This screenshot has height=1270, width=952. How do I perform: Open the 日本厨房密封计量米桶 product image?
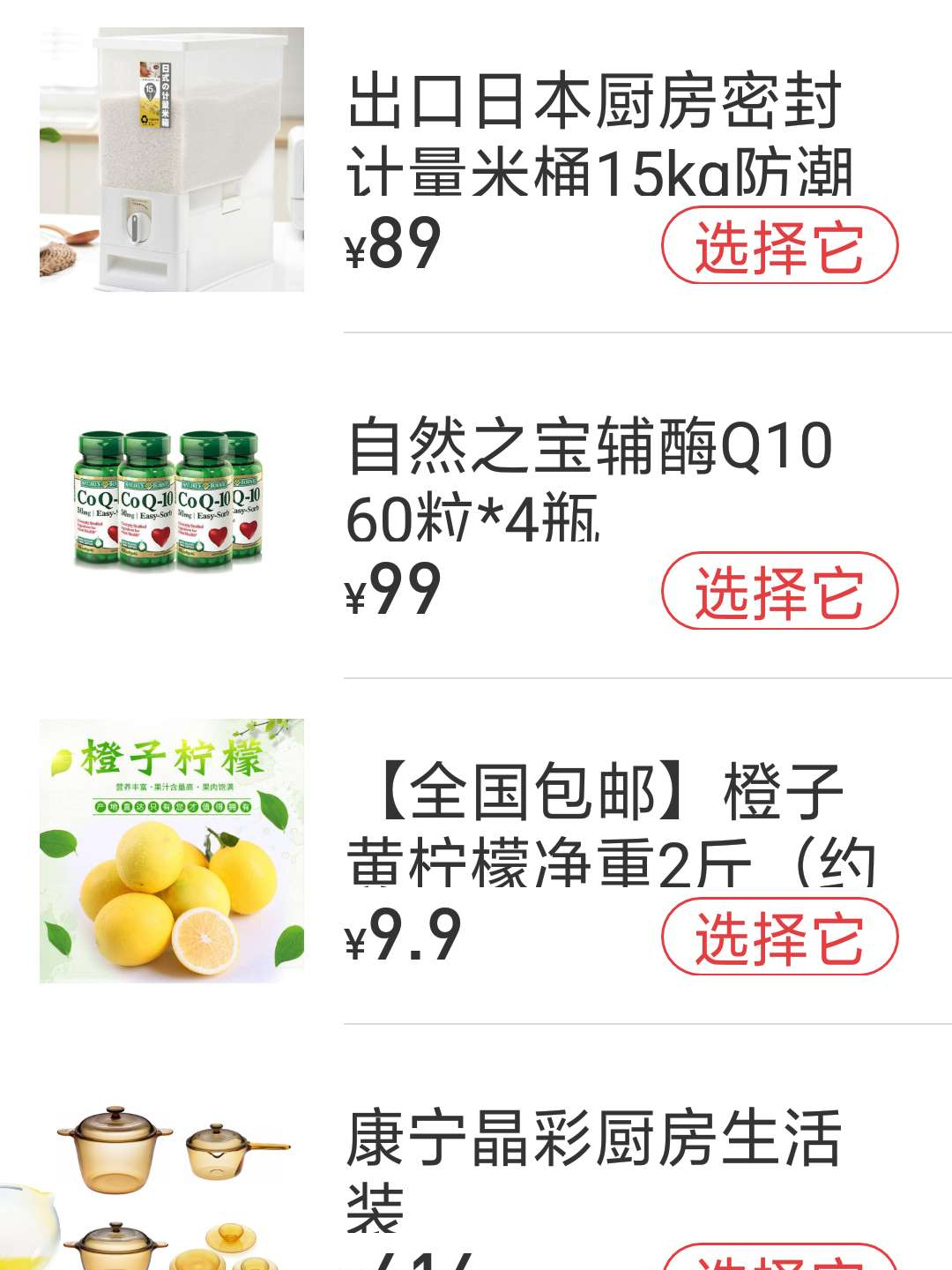coord(172,160)
